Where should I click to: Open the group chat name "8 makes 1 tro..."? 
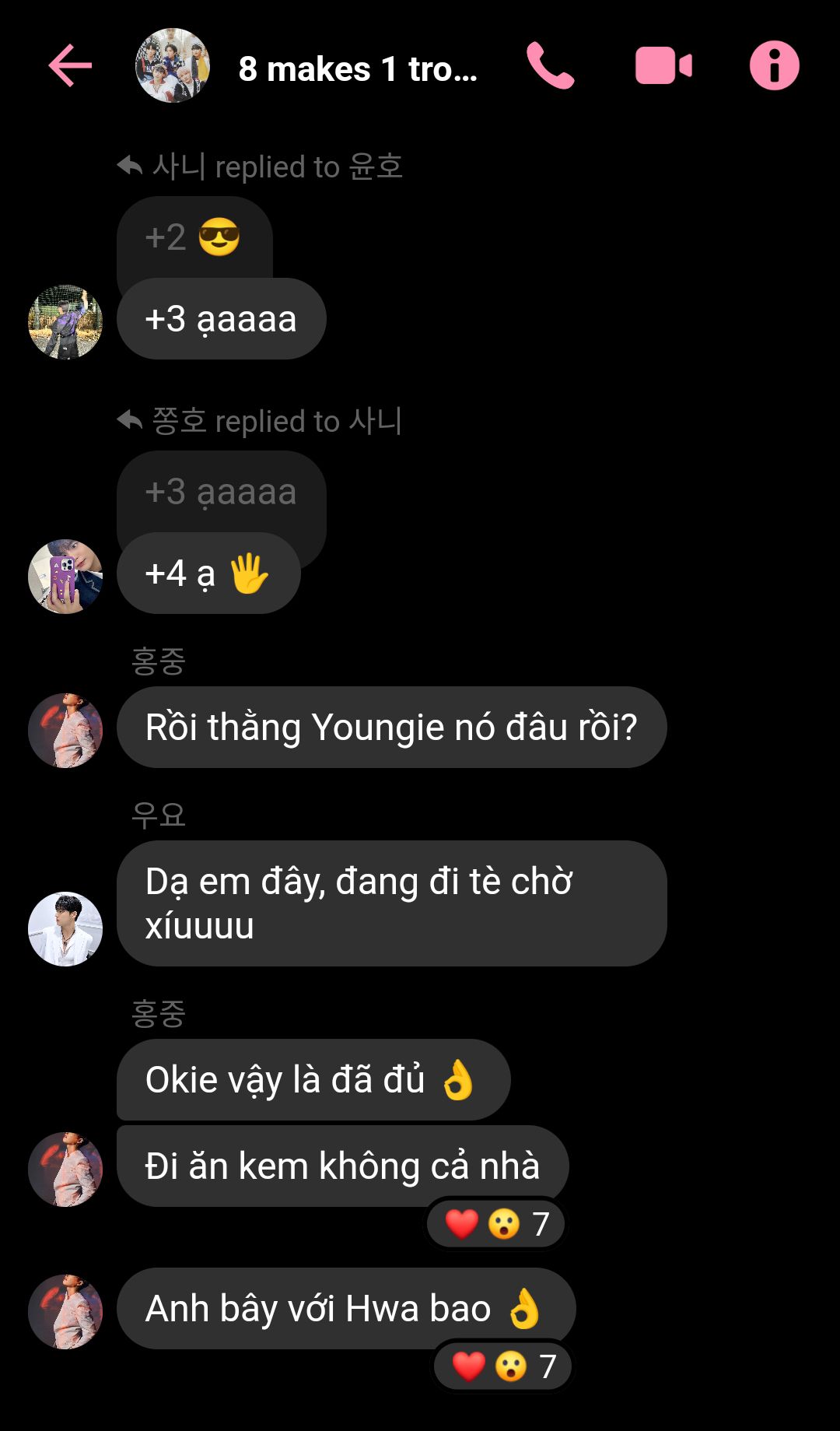(x=358, y=69)
